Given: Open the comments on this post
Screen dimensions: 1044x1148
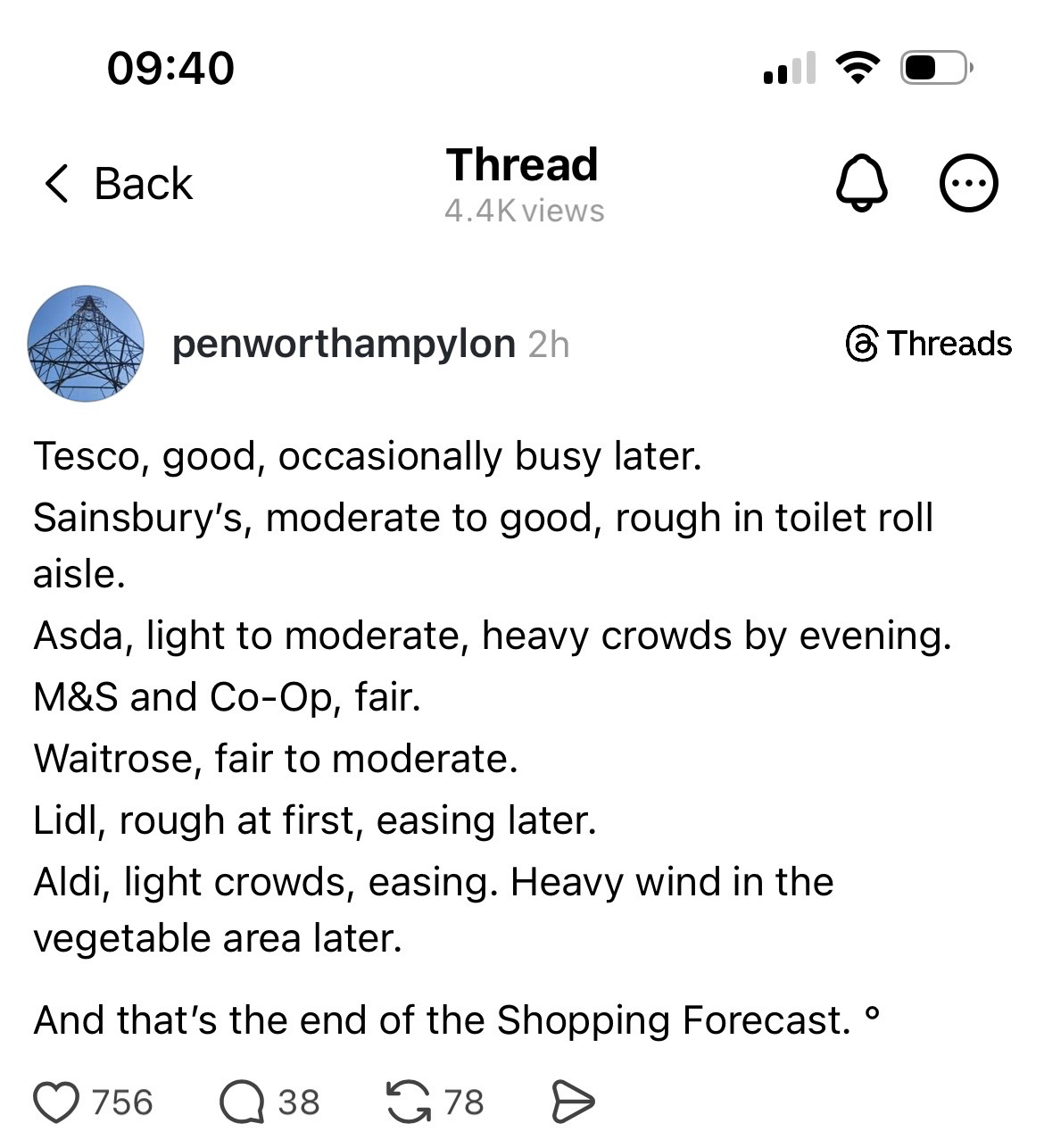Looking at the screenshot, I should coord(242,1102).
